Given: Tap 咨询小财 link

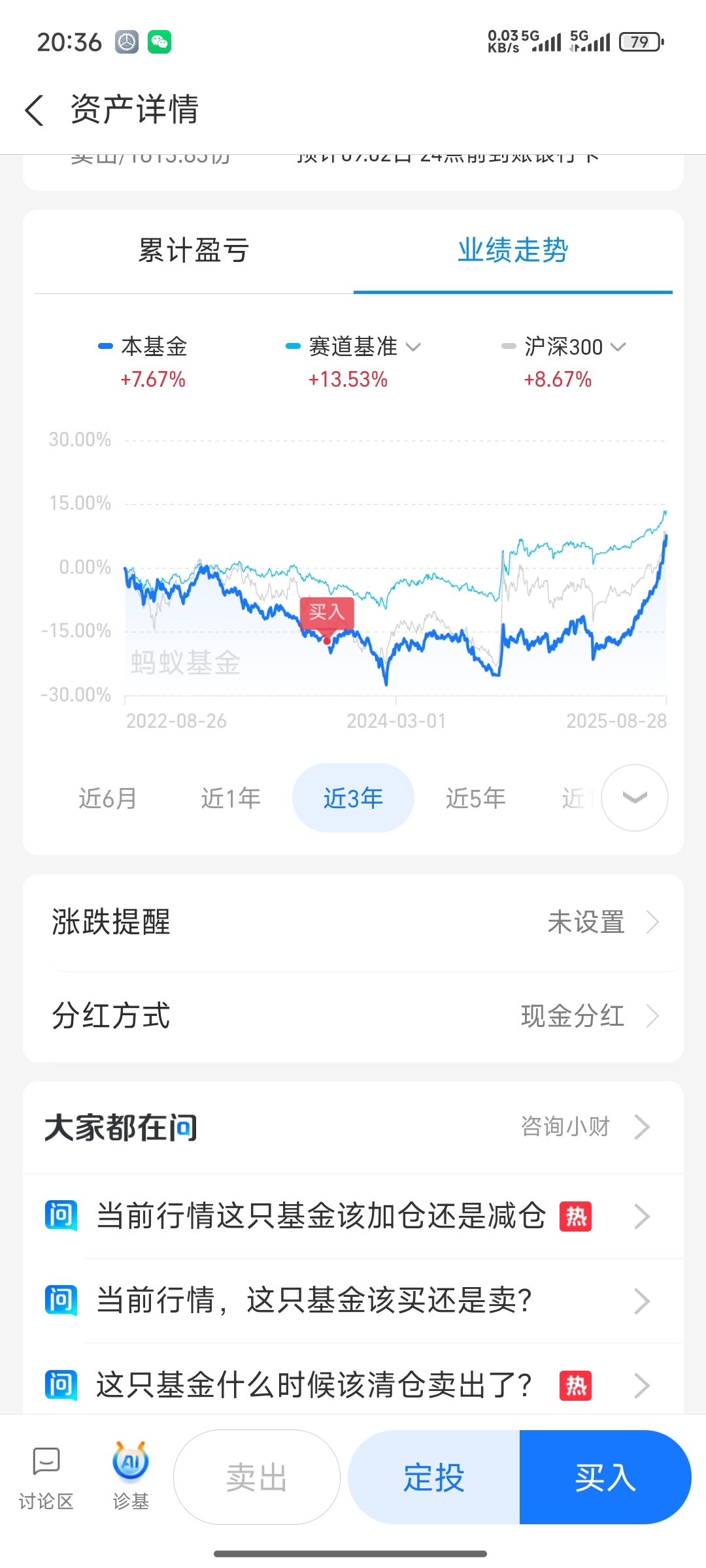Looking at the screenshot, I should (584, 1126).
